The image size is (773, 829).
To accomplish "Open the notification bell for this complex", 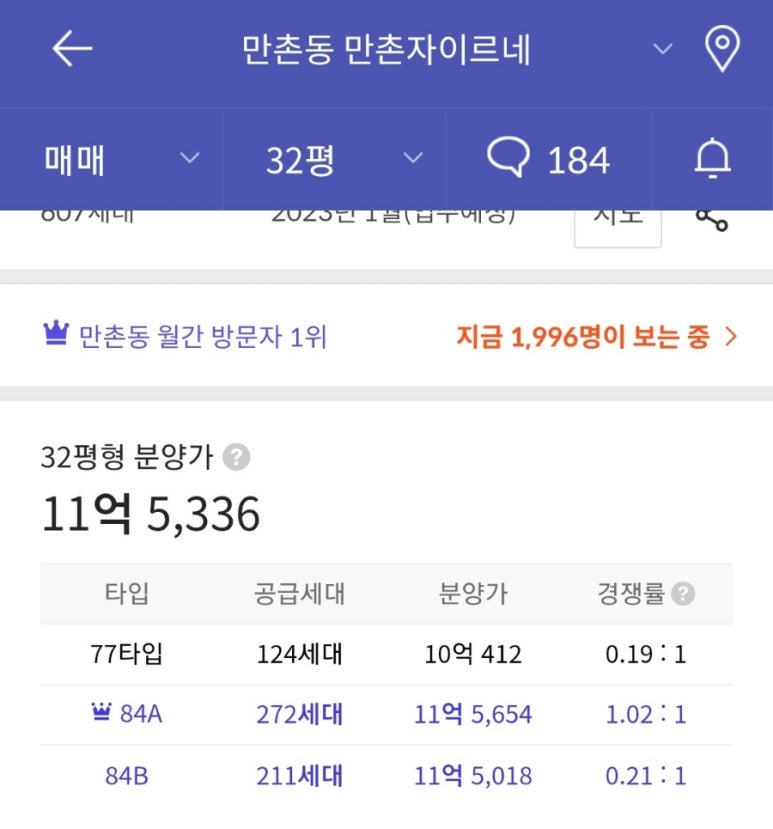I will (712, 160).
